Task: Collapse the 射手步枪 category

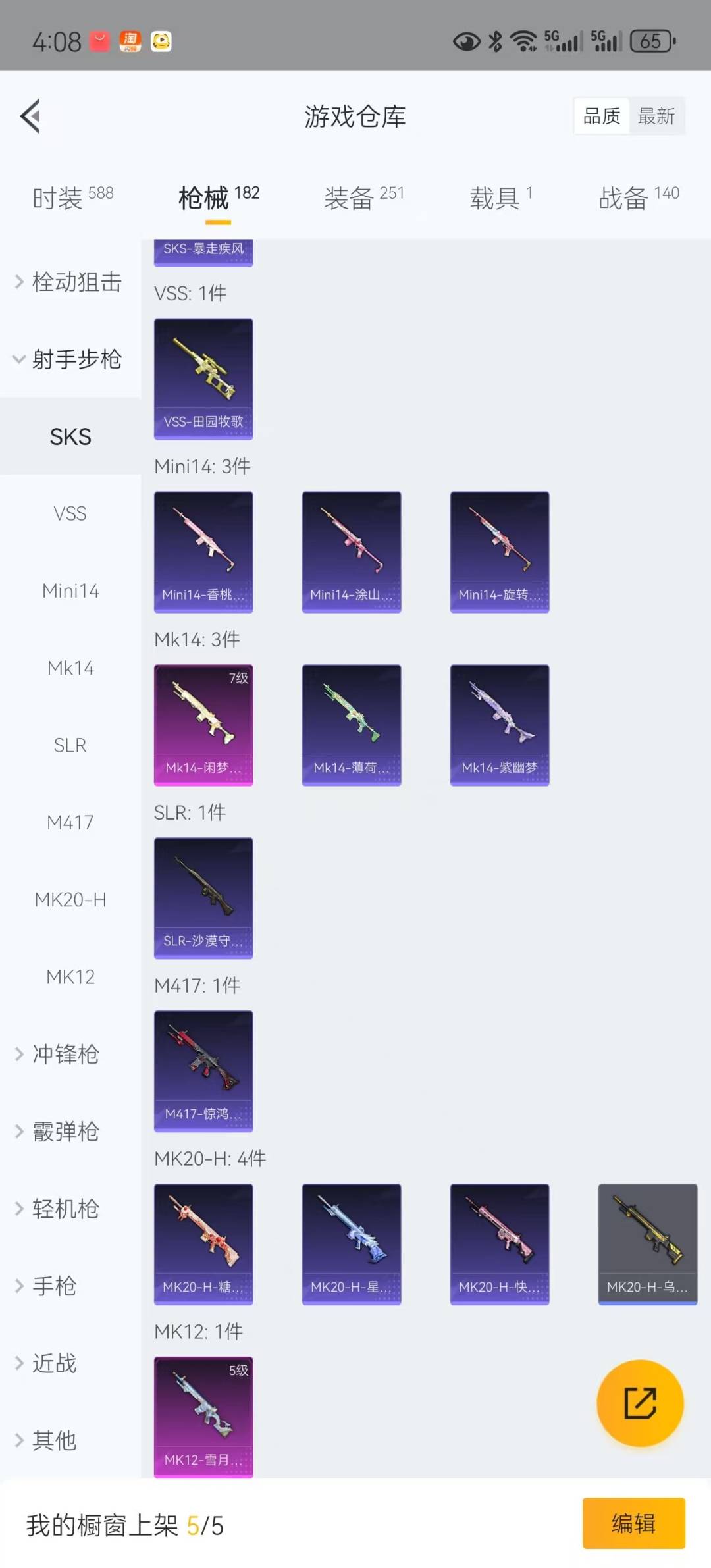Action: point(70,359)
